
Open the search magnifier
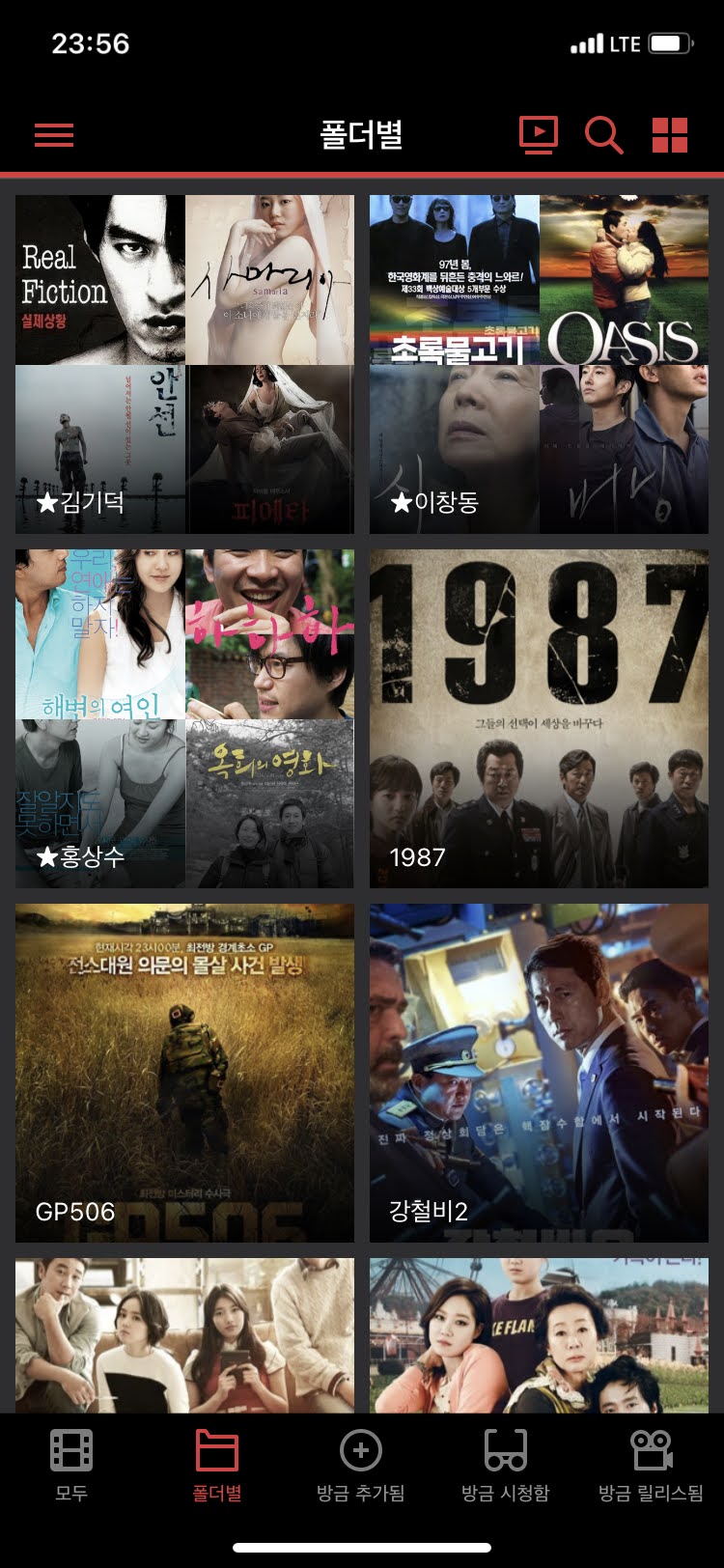tap(603, 135)
